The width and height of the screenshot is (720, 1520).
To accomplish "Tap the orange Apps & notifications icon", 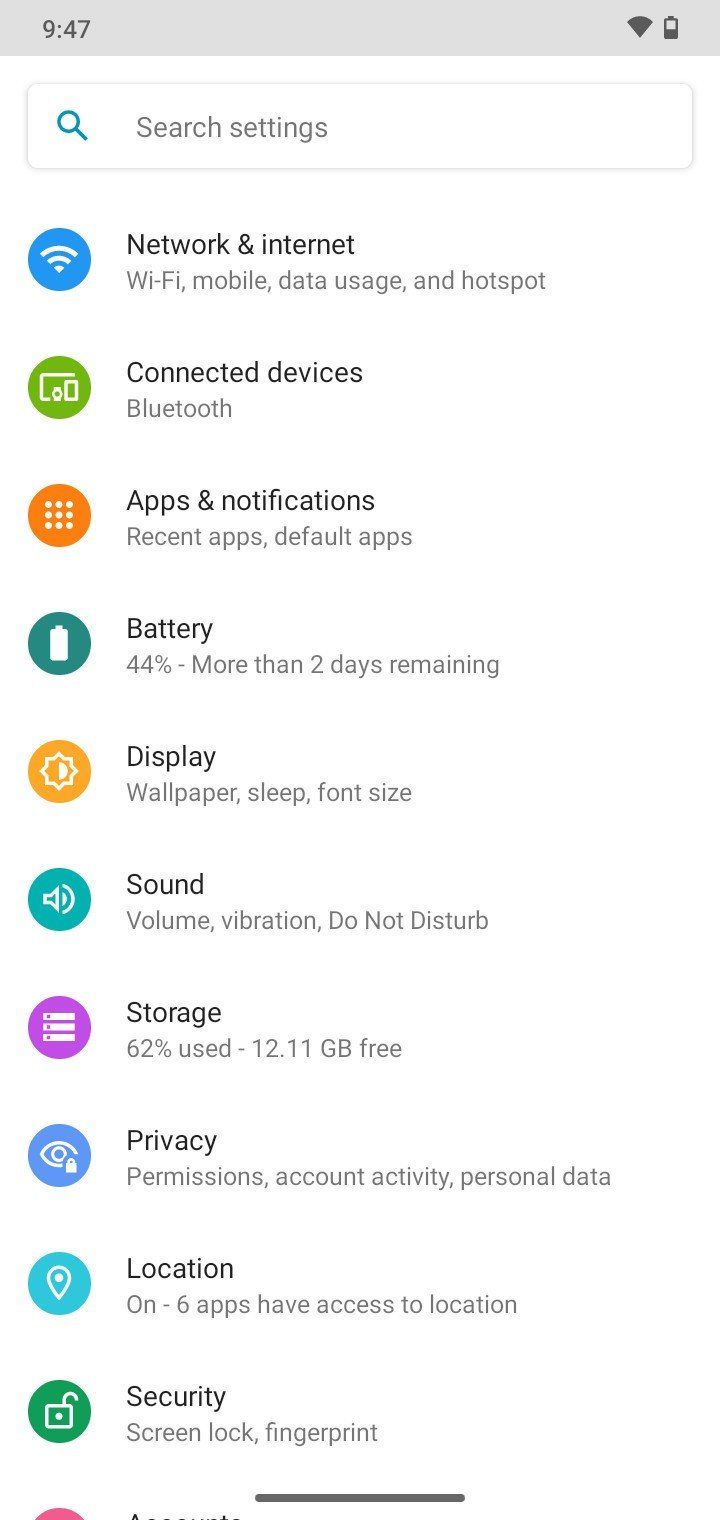I will [x=60, y=515].
